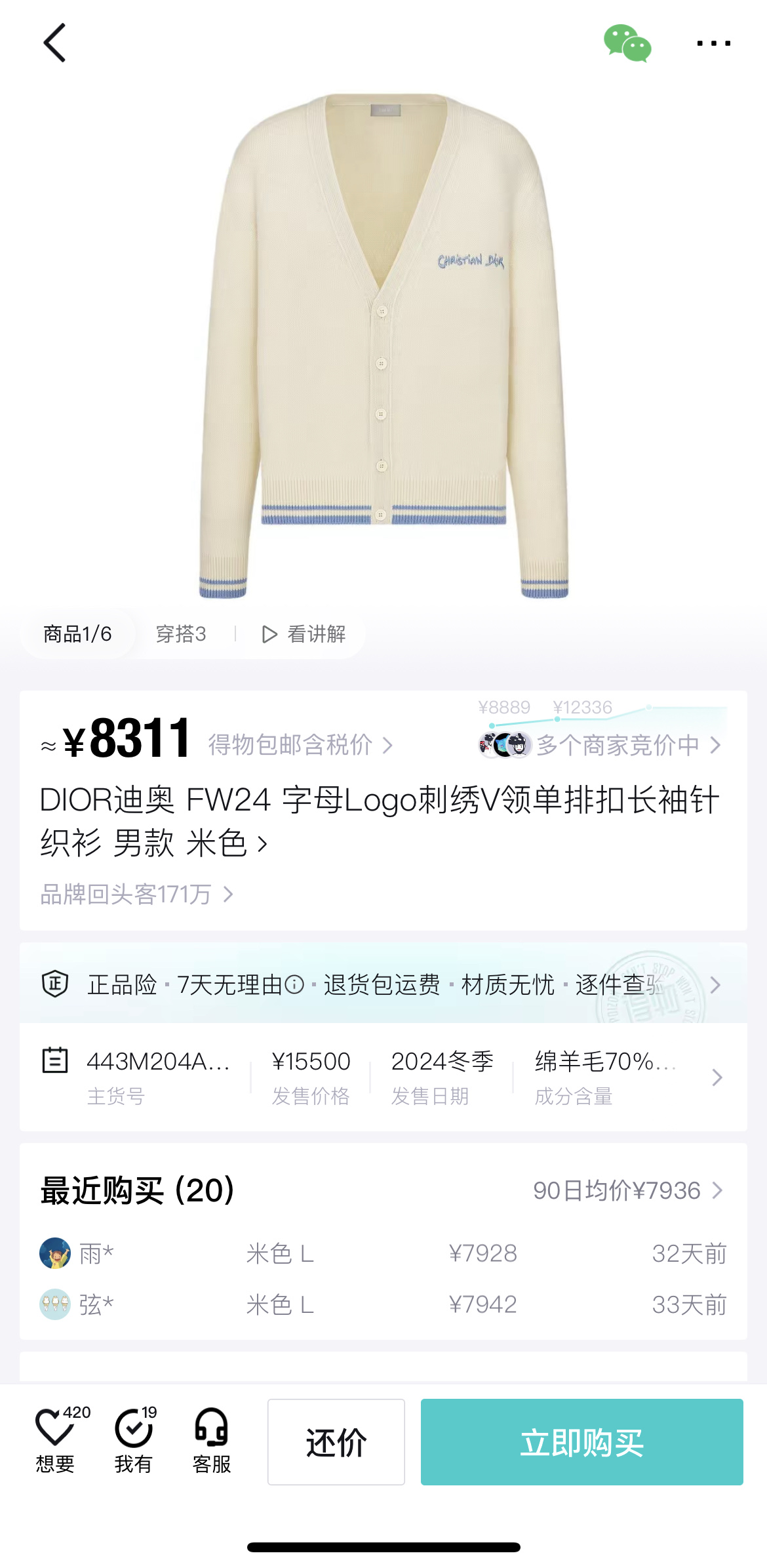Switch to the 穿搭3 outfit photos
Screen dimensions: 767x1568
[181, 634]
